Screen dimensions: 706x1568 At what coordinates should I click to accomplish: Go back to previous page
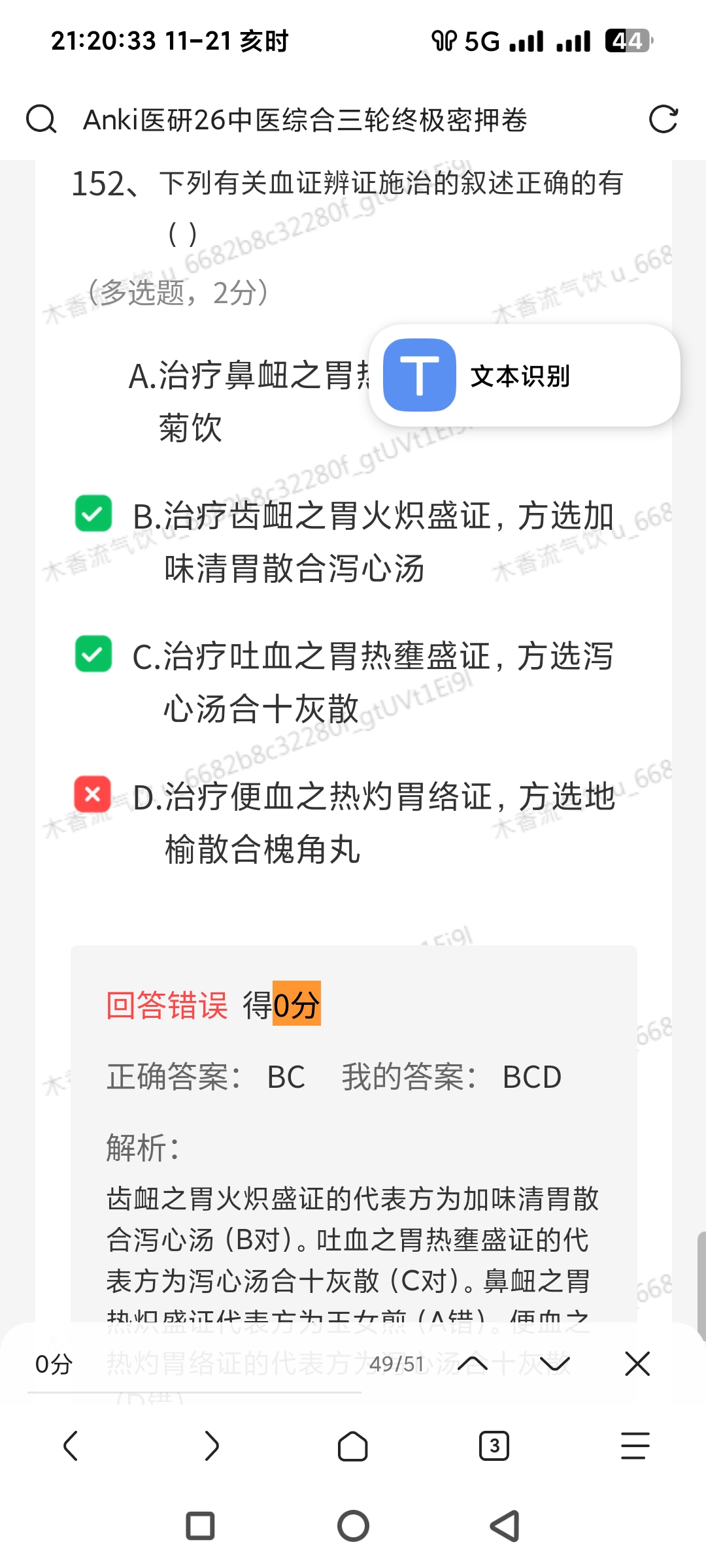pos(71,1446)
